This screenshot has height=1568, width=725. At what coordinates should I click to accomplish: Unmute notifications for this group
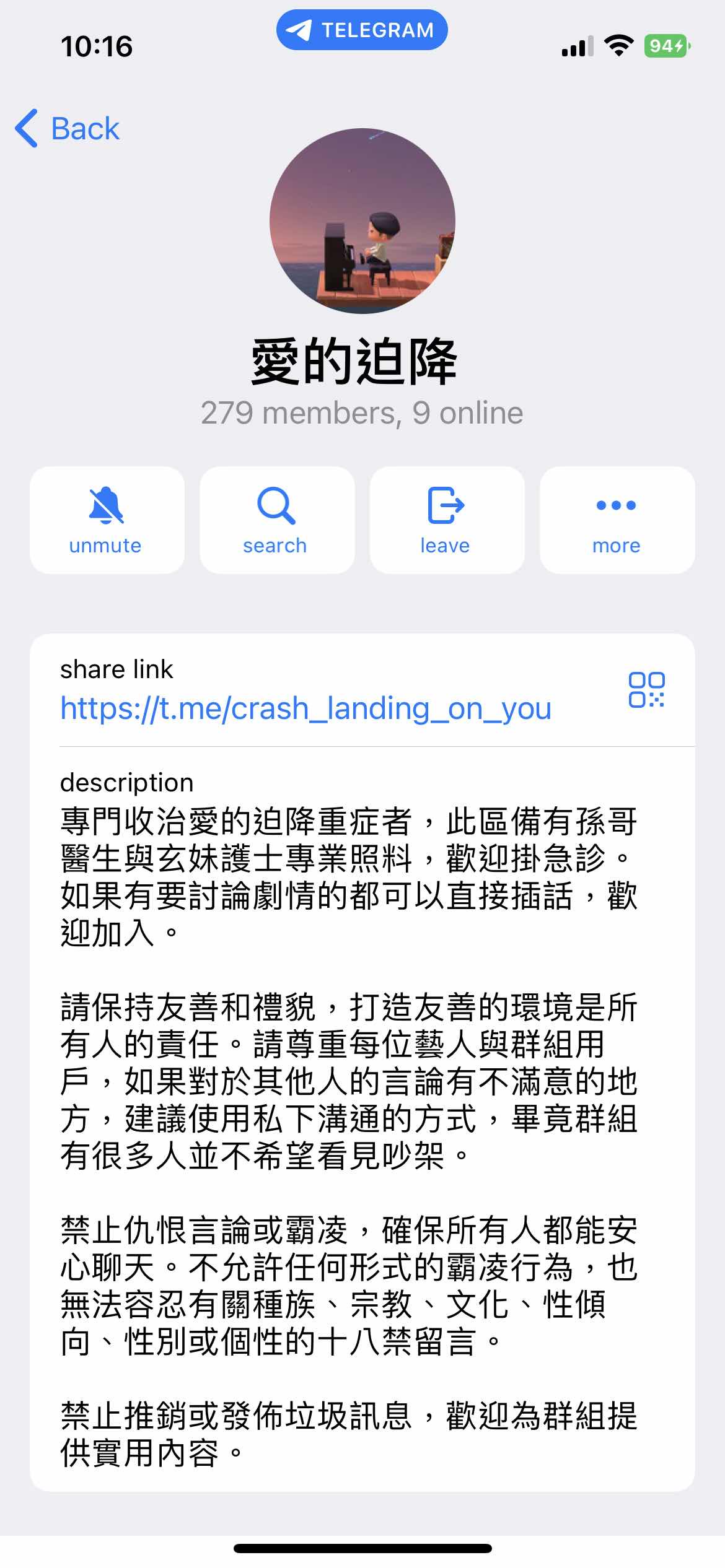point(107,520)
